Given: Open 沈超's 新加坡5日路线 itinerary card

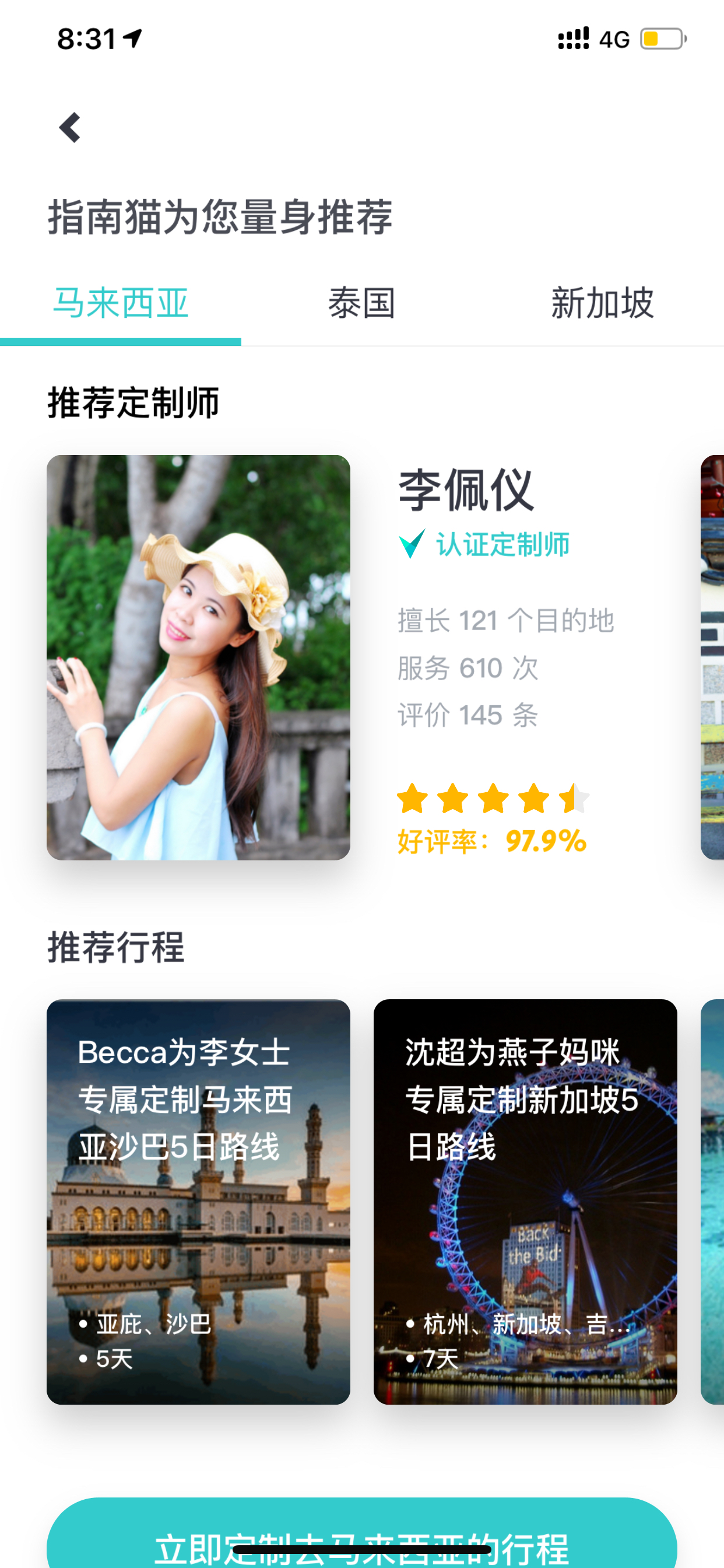Looking at the screenshot, I should [x=525, y=1202].
